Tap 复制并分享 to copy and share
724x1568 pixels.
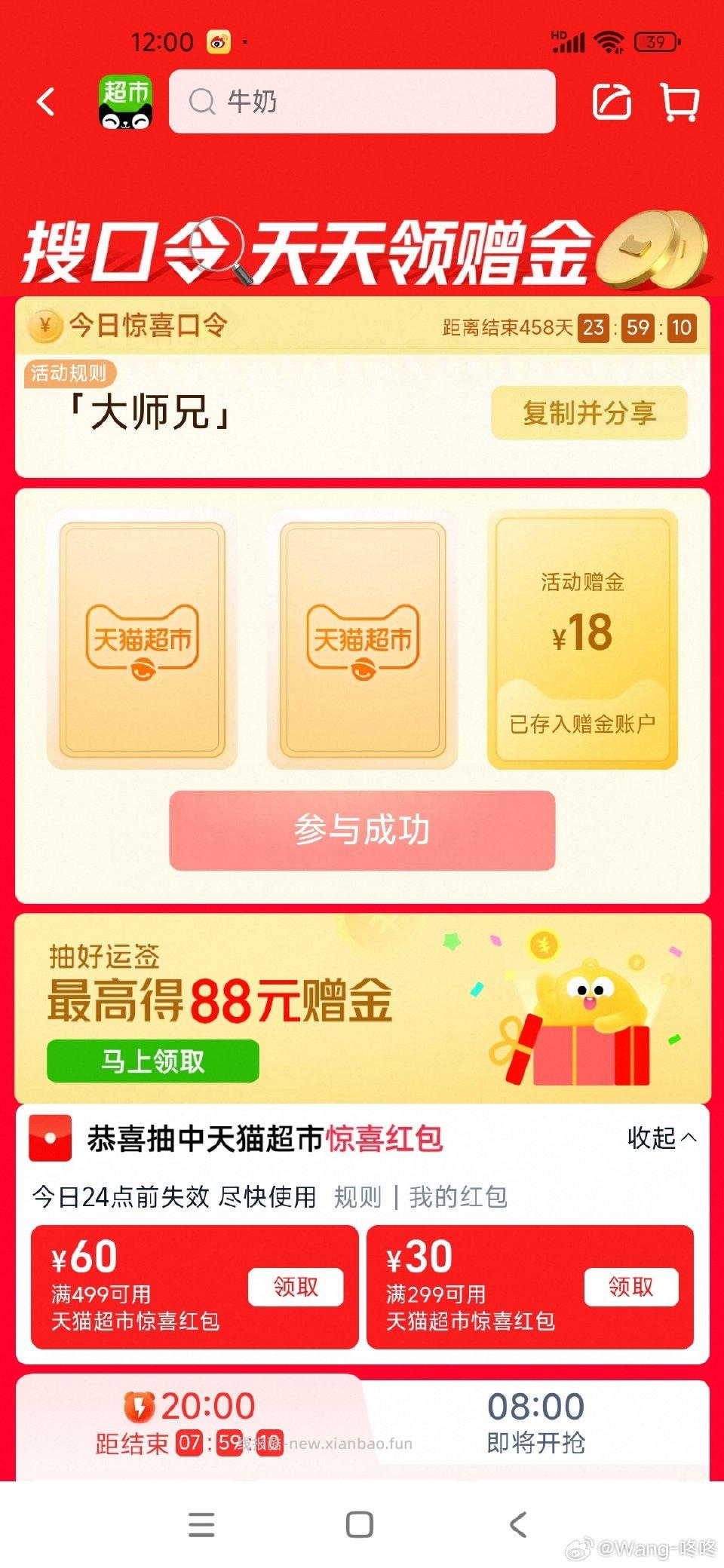pyautogui.click(x=589, y=413)
